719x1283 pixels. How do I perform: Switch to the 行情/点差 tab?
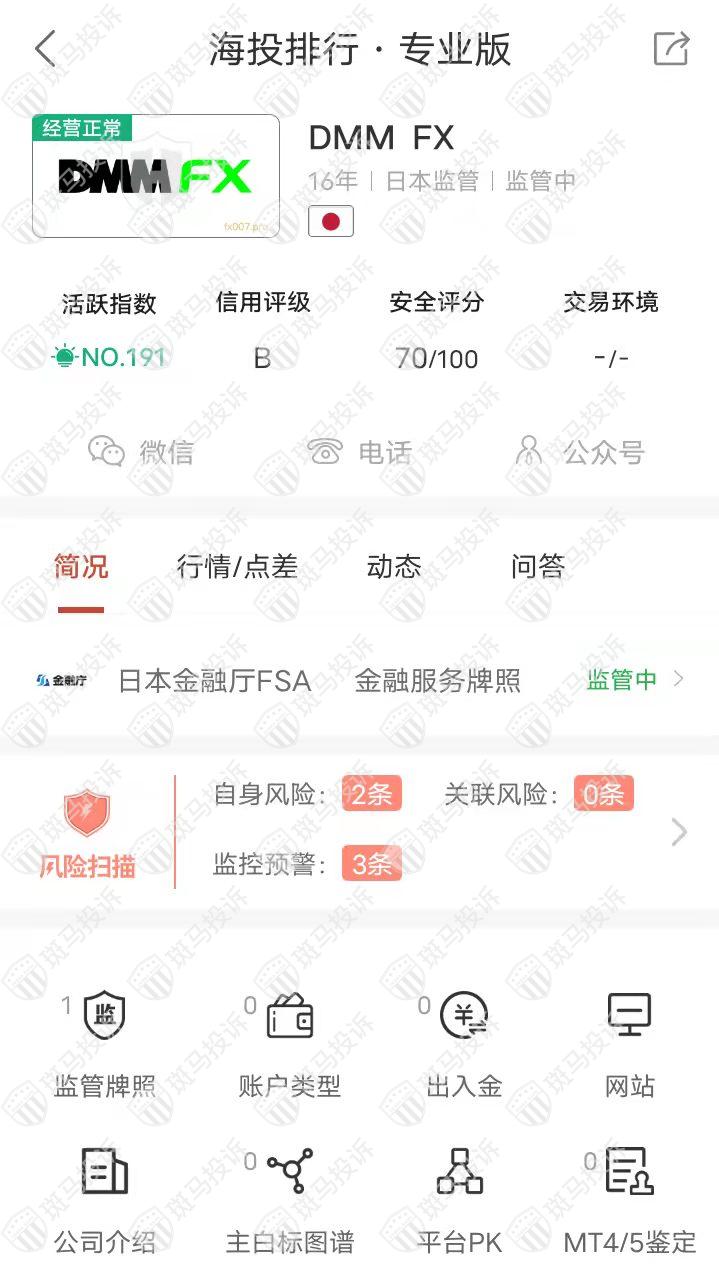pyautogui.click(x=237, y=567)
